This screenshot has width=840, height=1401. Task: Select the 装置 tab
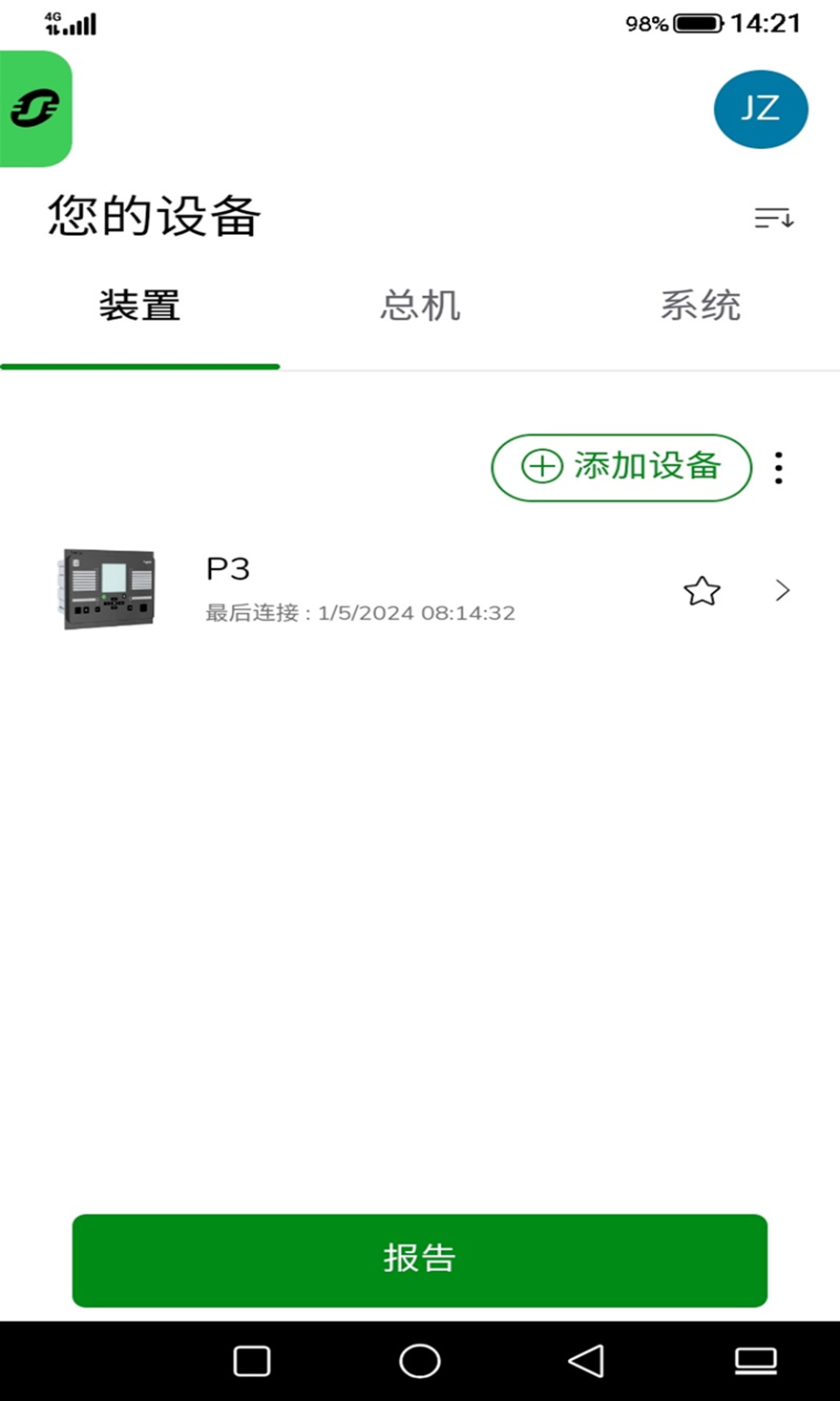click(139, 307)
